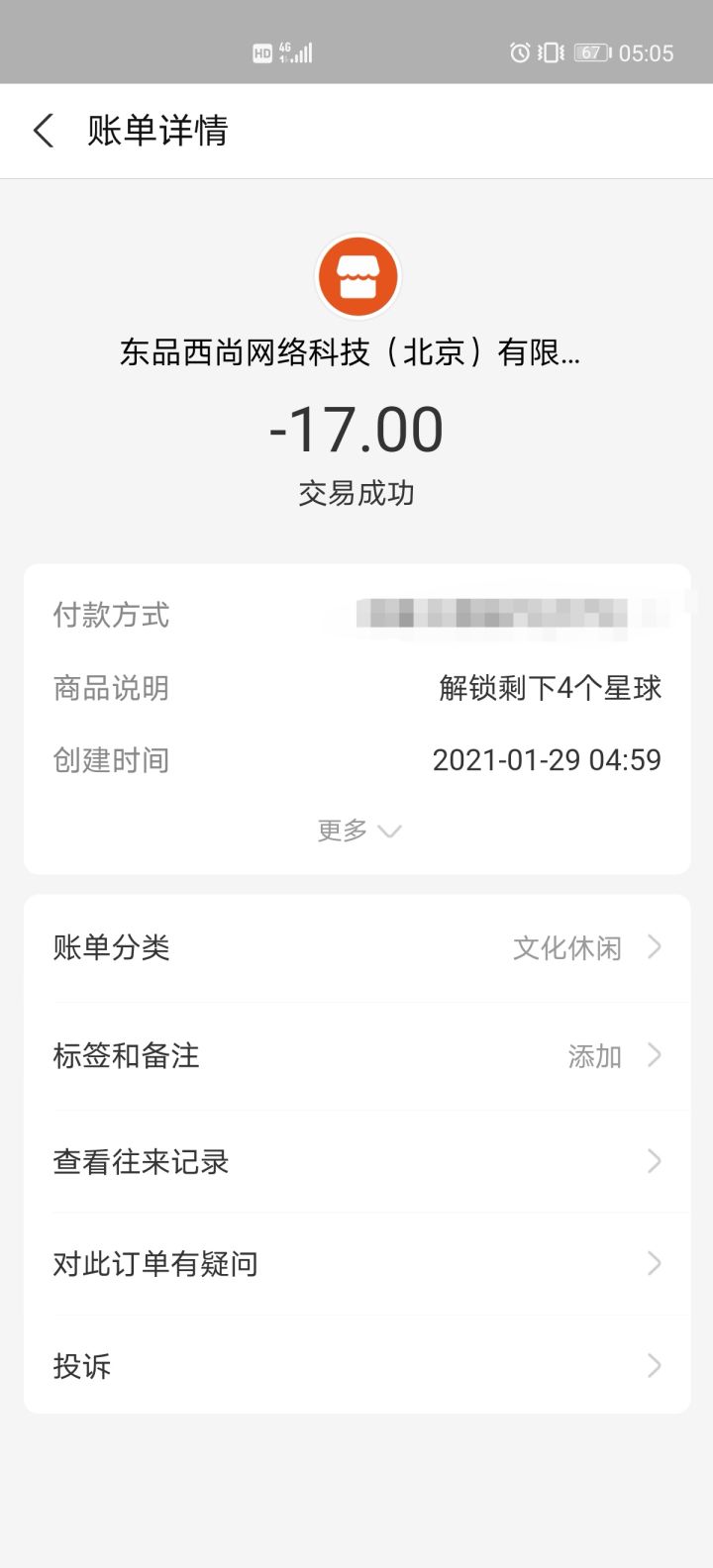
Task: Go back from the 账单详情 page
Action: click(x=44, y=131)
